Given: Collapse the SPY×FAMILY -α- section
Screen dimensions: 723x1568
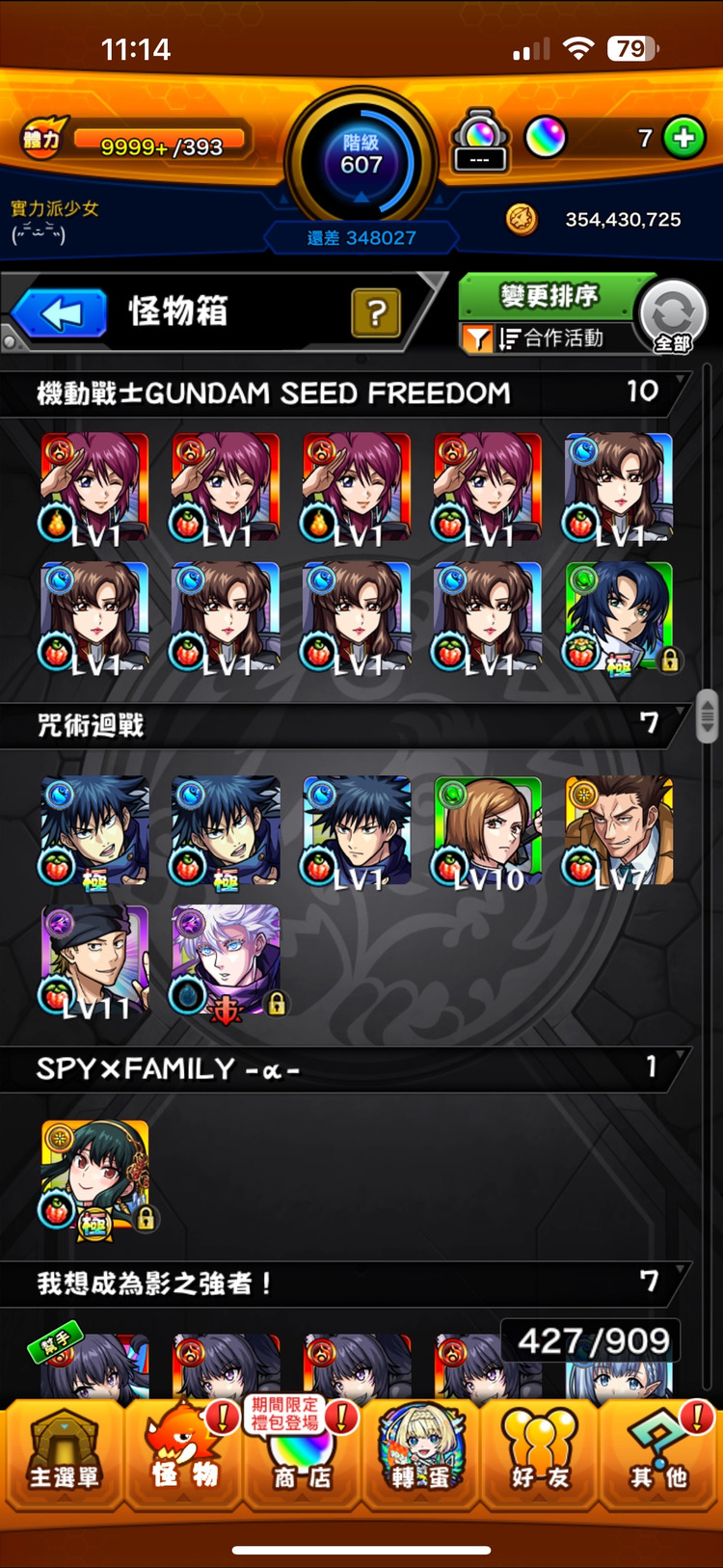Looking at the screenshot, I should click(347, 1068).
